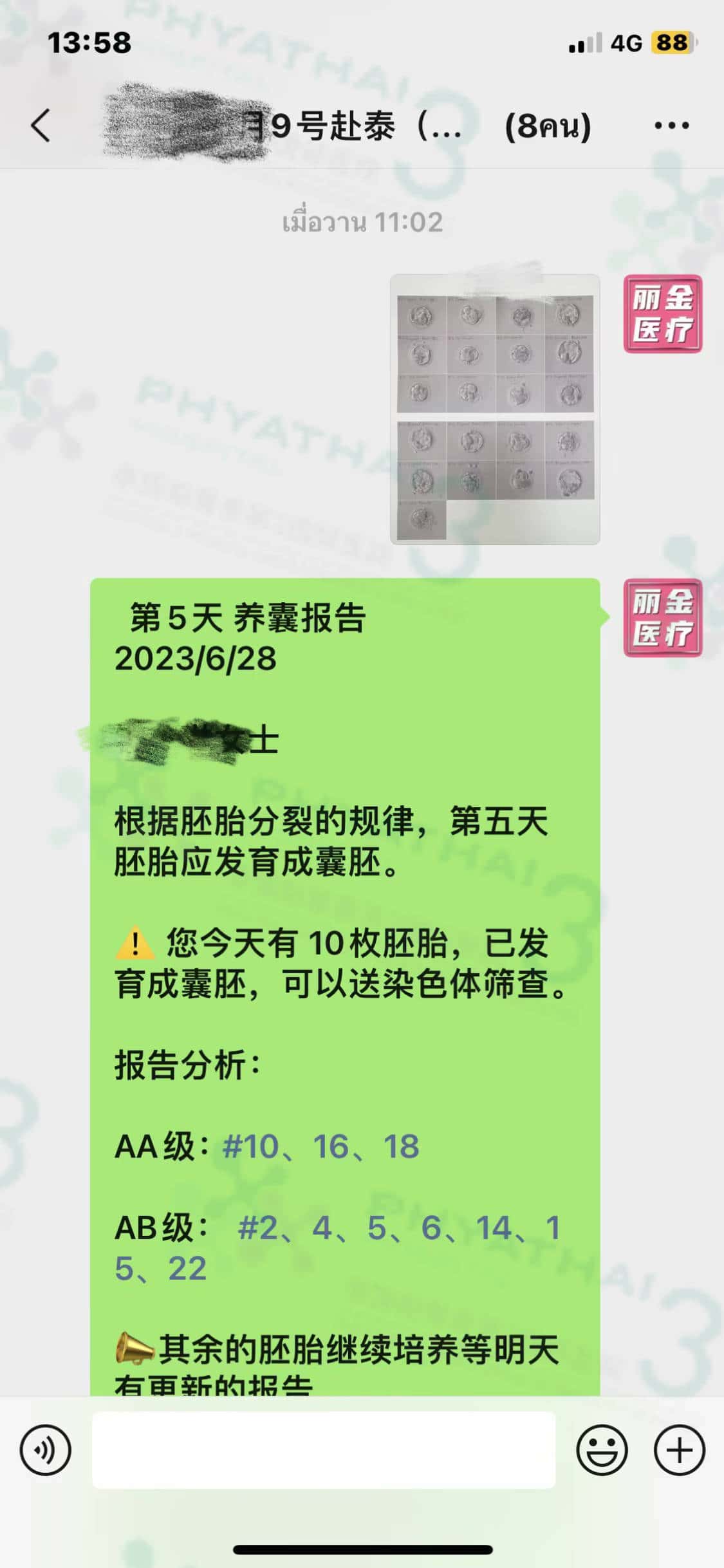Go back to the chat list
The image size is (724, 1568).
[x=40, y=125]
